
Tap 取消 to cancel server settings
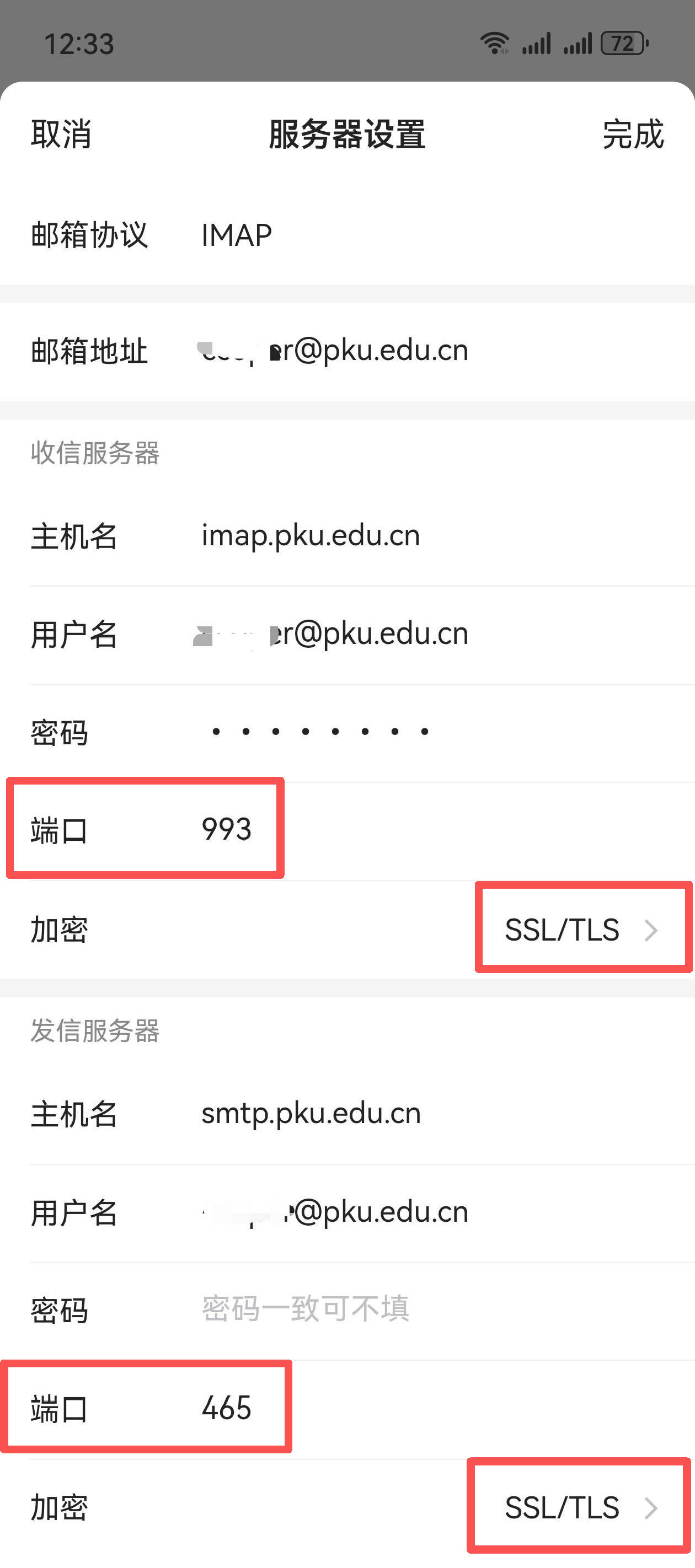click(x=61, y=134)
